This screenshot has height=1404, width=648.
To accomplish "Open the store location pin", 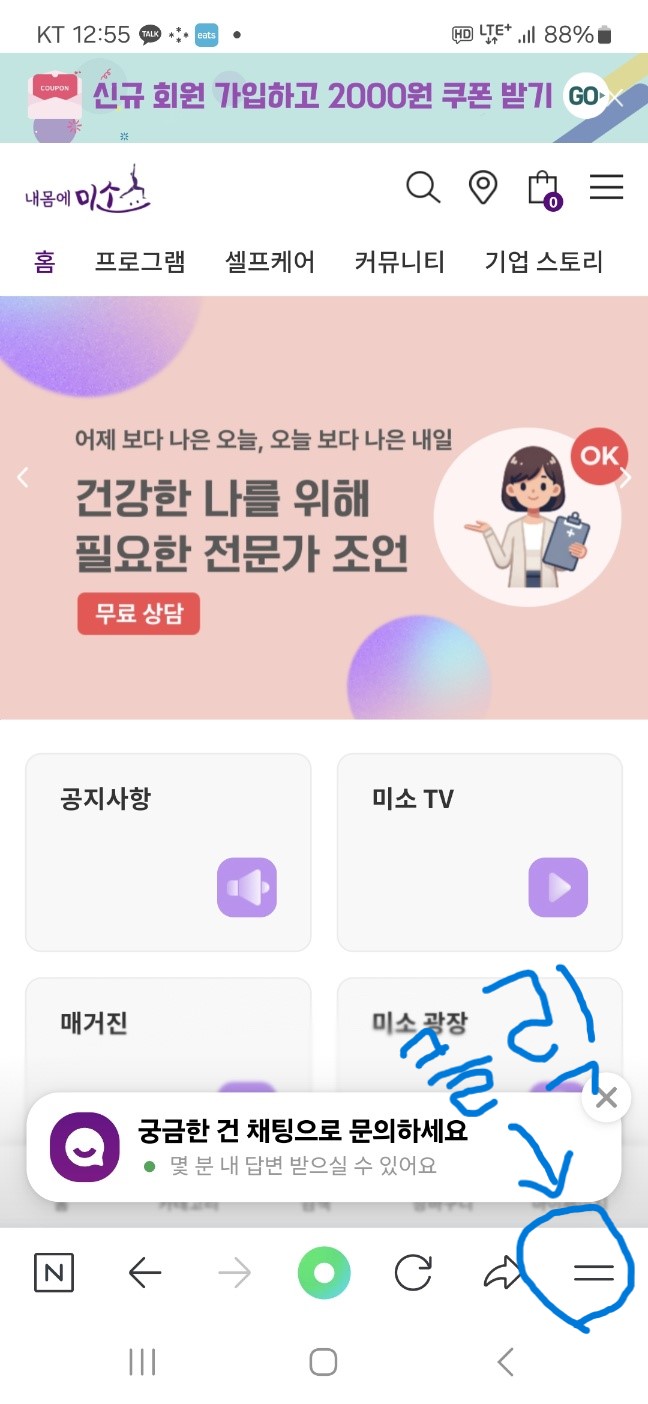I will pos(483,187).
